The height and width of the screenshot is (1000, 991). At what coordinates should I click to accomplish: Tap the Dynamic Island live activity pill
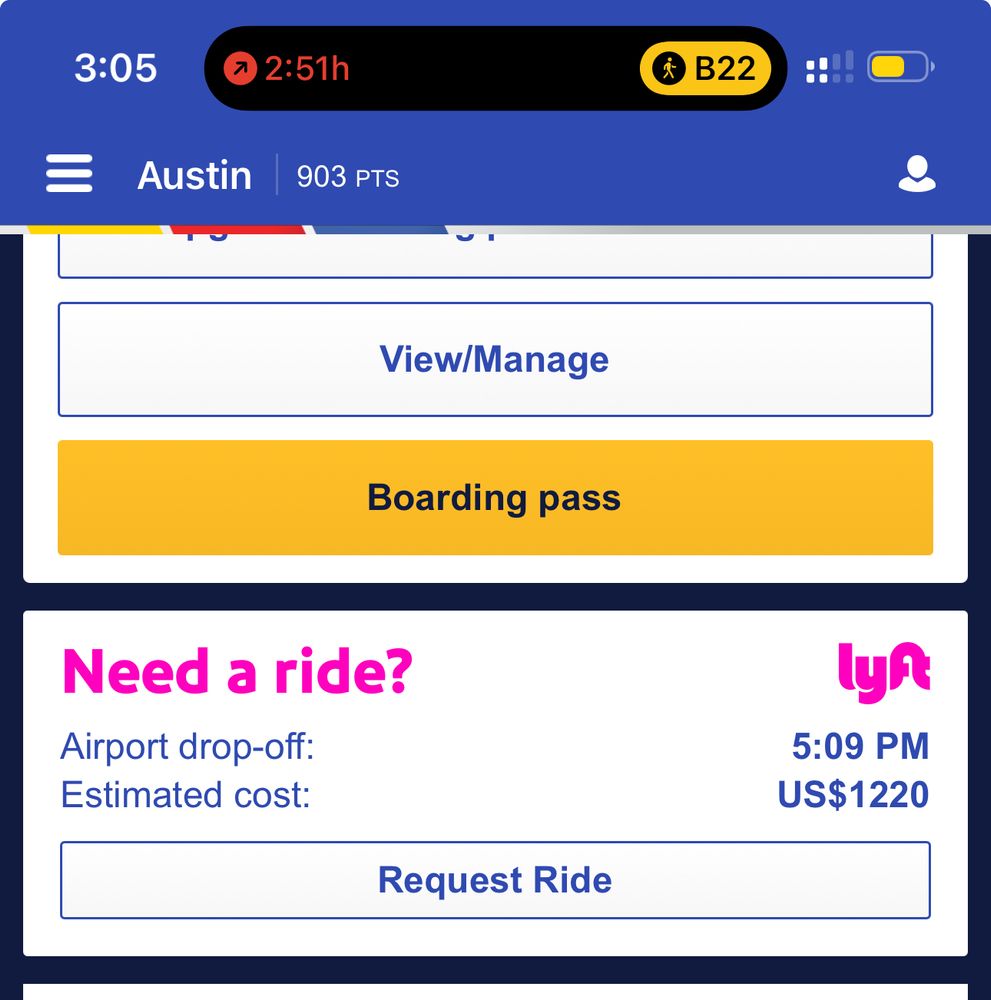click(494, 68)
